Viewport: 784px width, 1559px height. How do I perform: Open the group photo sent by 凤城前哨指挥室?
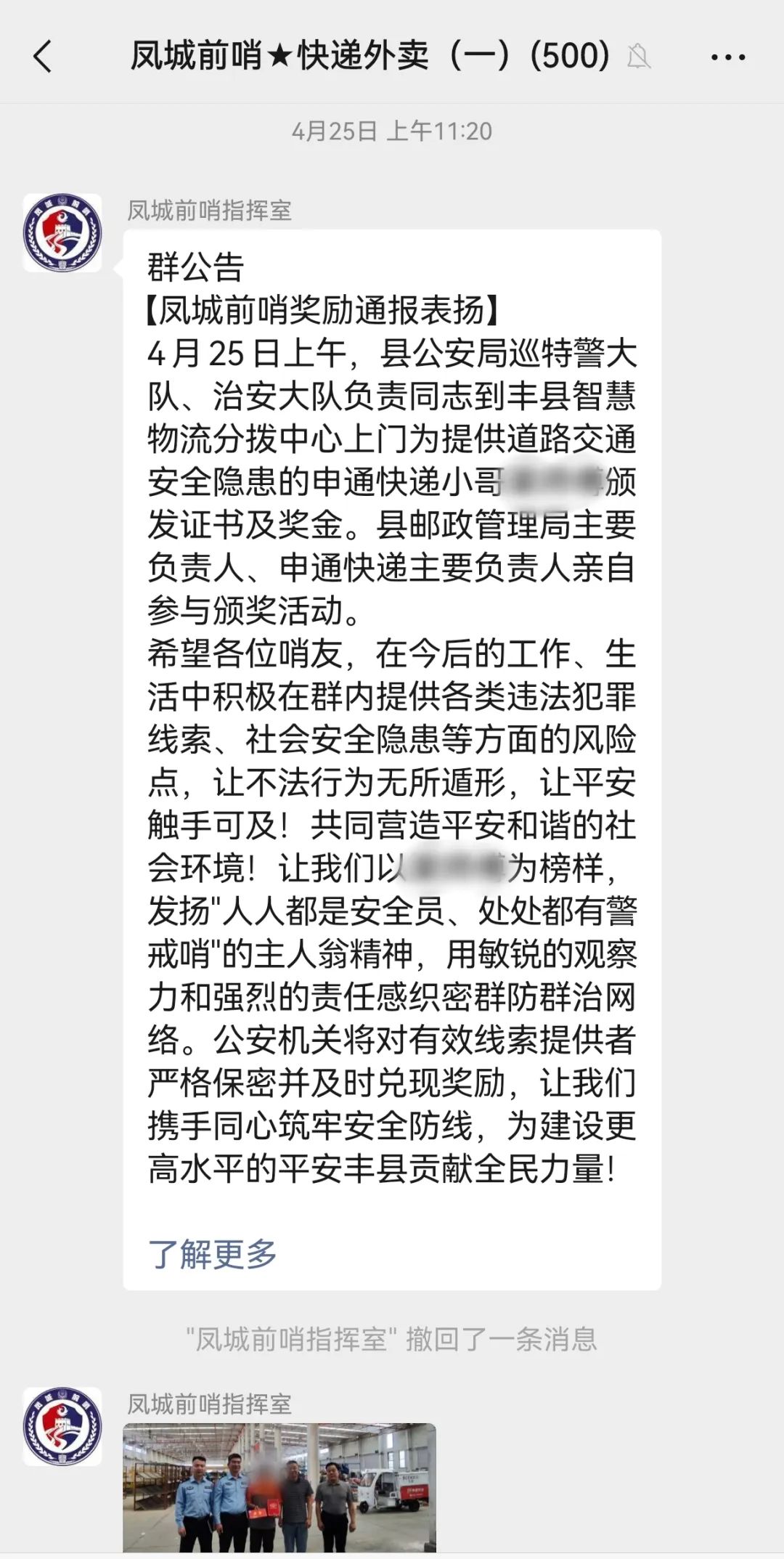tap(279, 1487)
